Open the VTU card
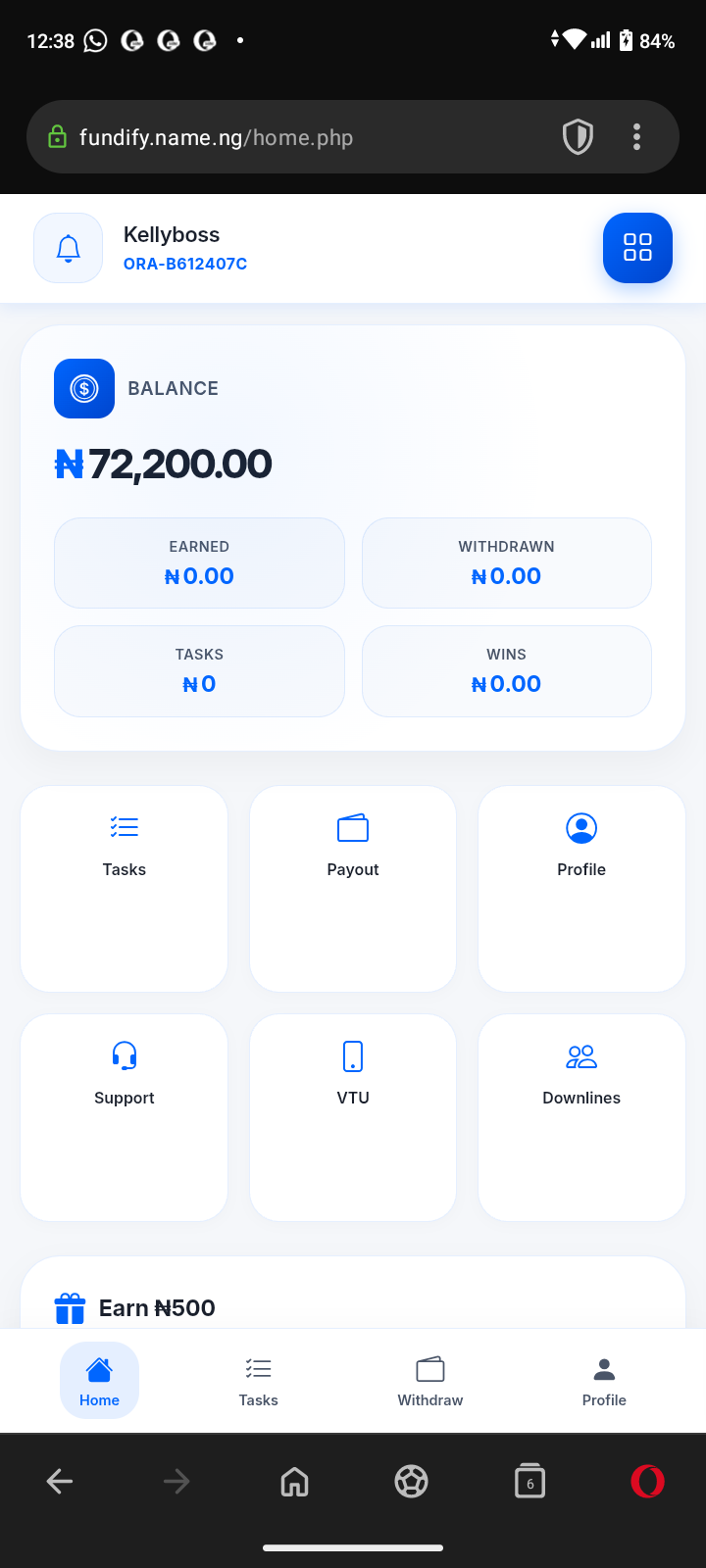This screenshot has width=706, height=1568. click(353, 1116)
